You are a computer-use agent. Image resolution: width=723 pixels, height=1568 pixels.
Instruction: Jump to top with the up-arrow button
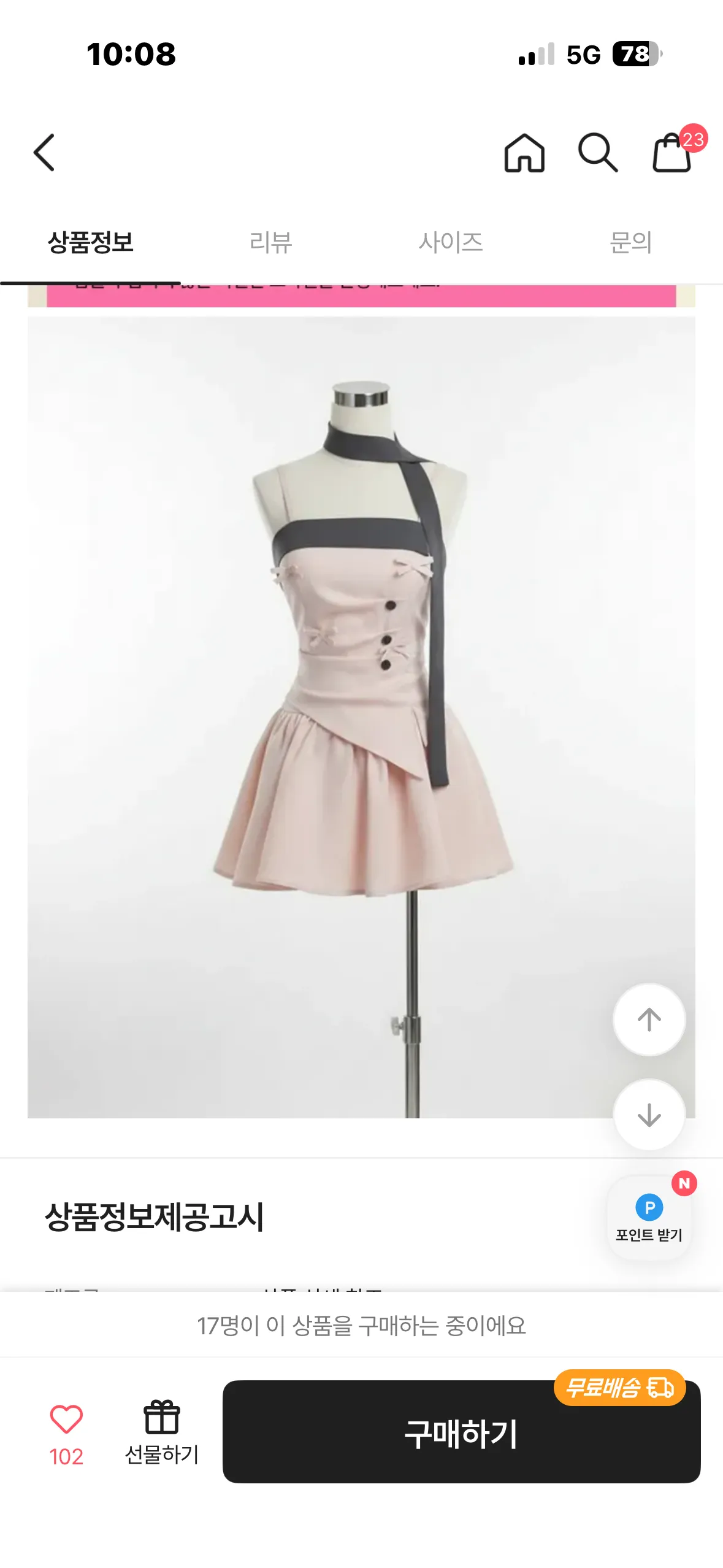coord(649,1020)
